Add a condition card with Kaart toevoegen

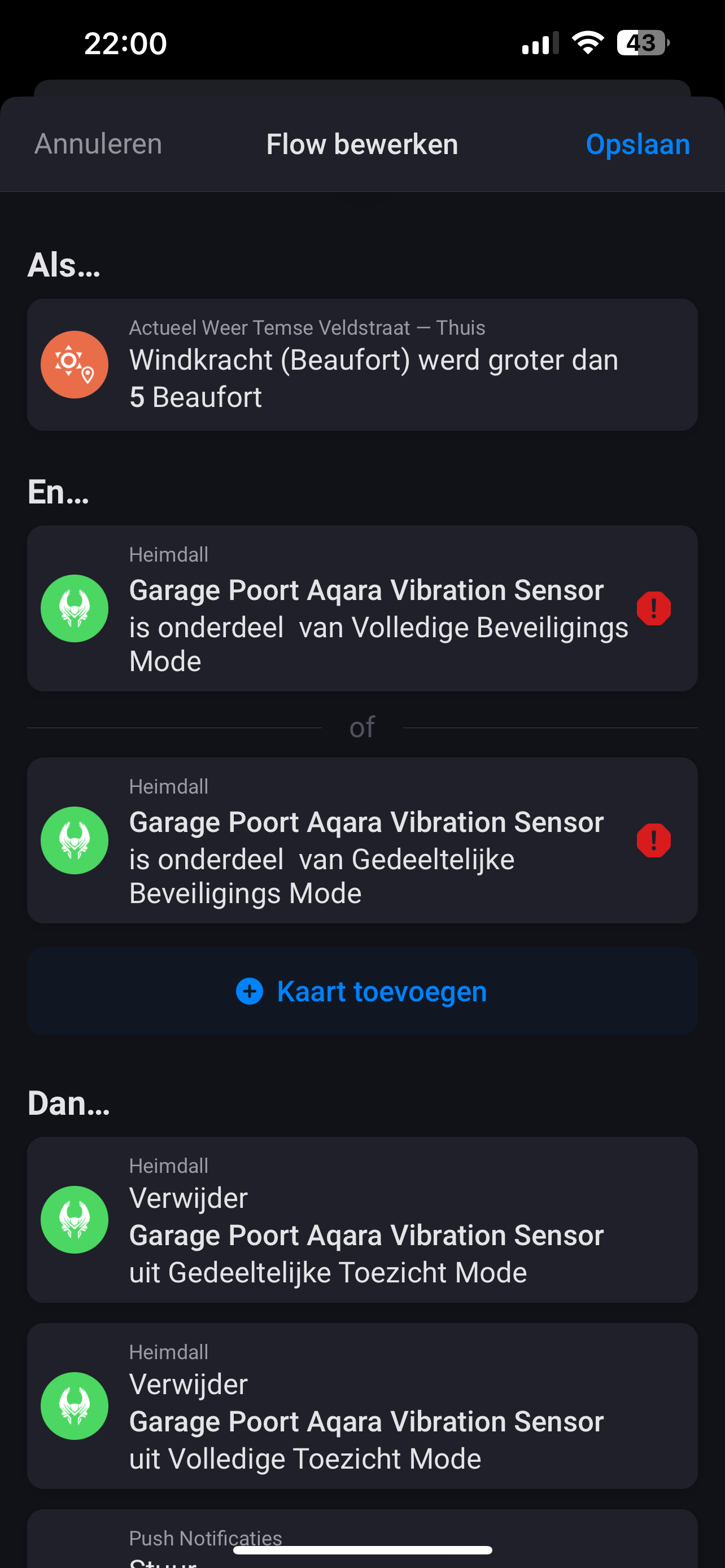362,992
